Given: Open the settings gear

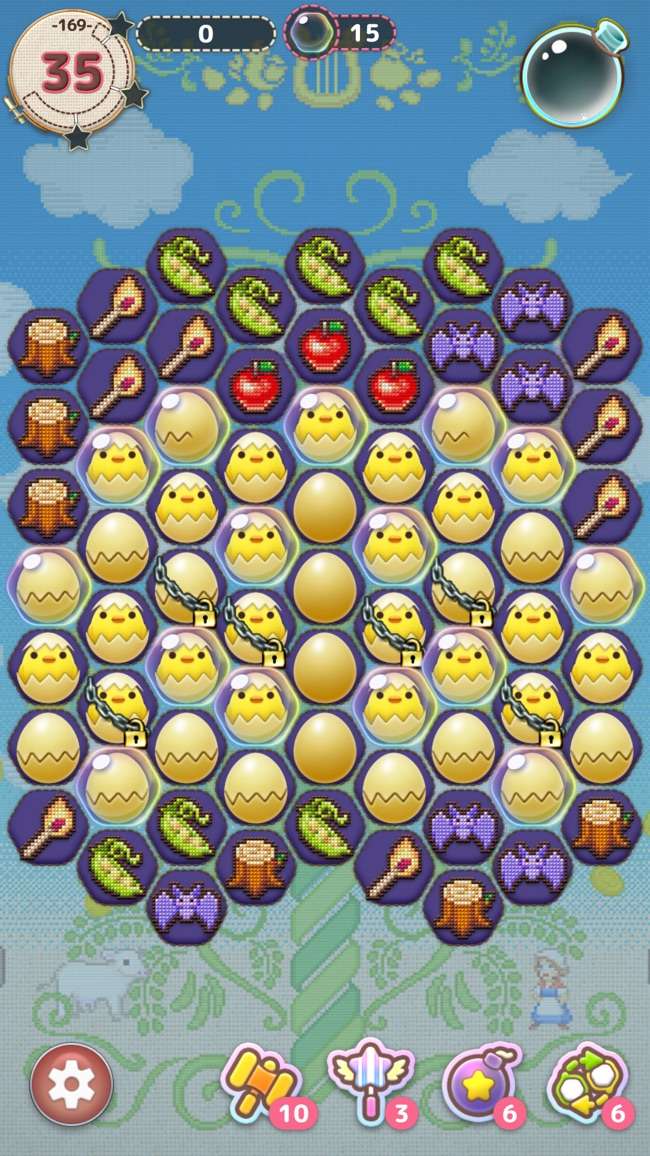Looking at the screenshot, I should (71, 1084).
